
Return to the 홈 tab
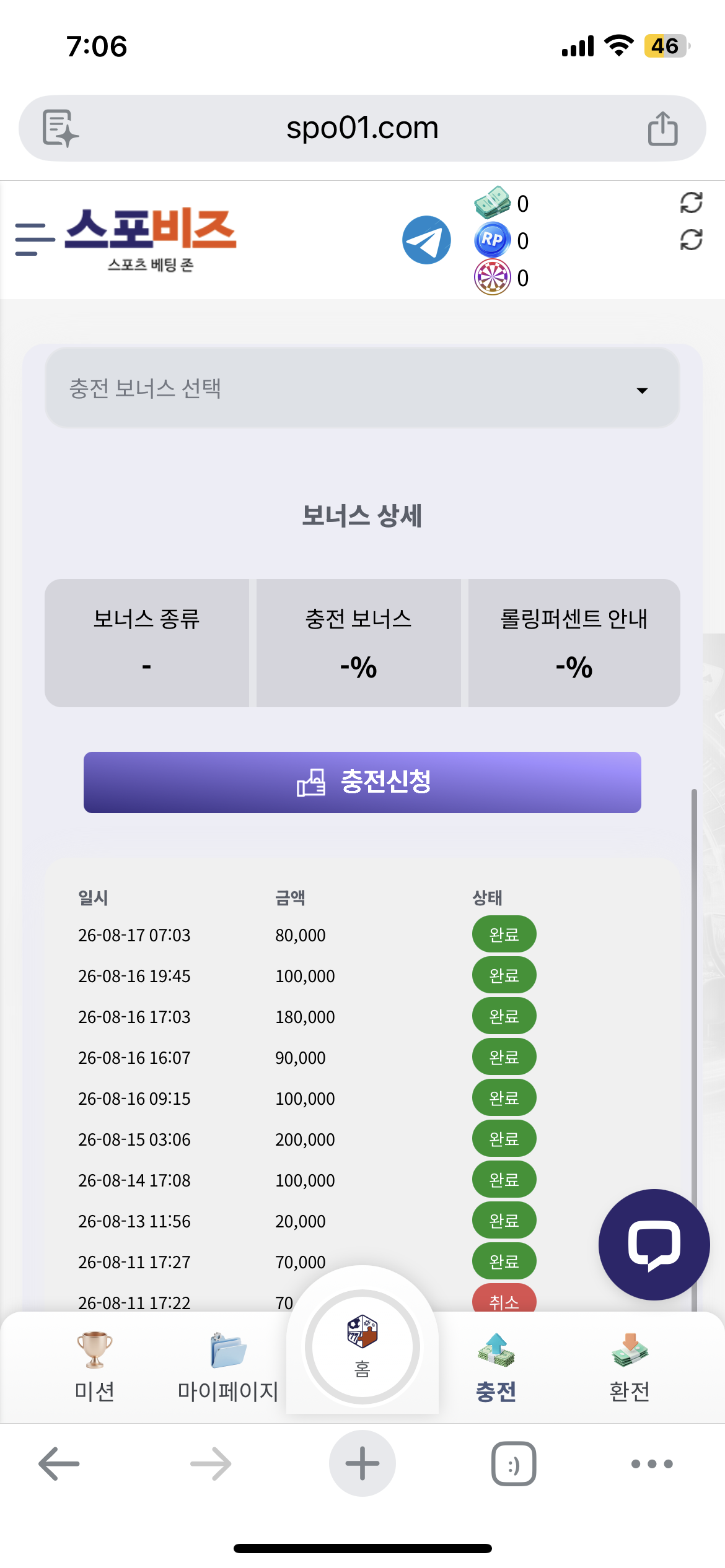point(362,1347)
